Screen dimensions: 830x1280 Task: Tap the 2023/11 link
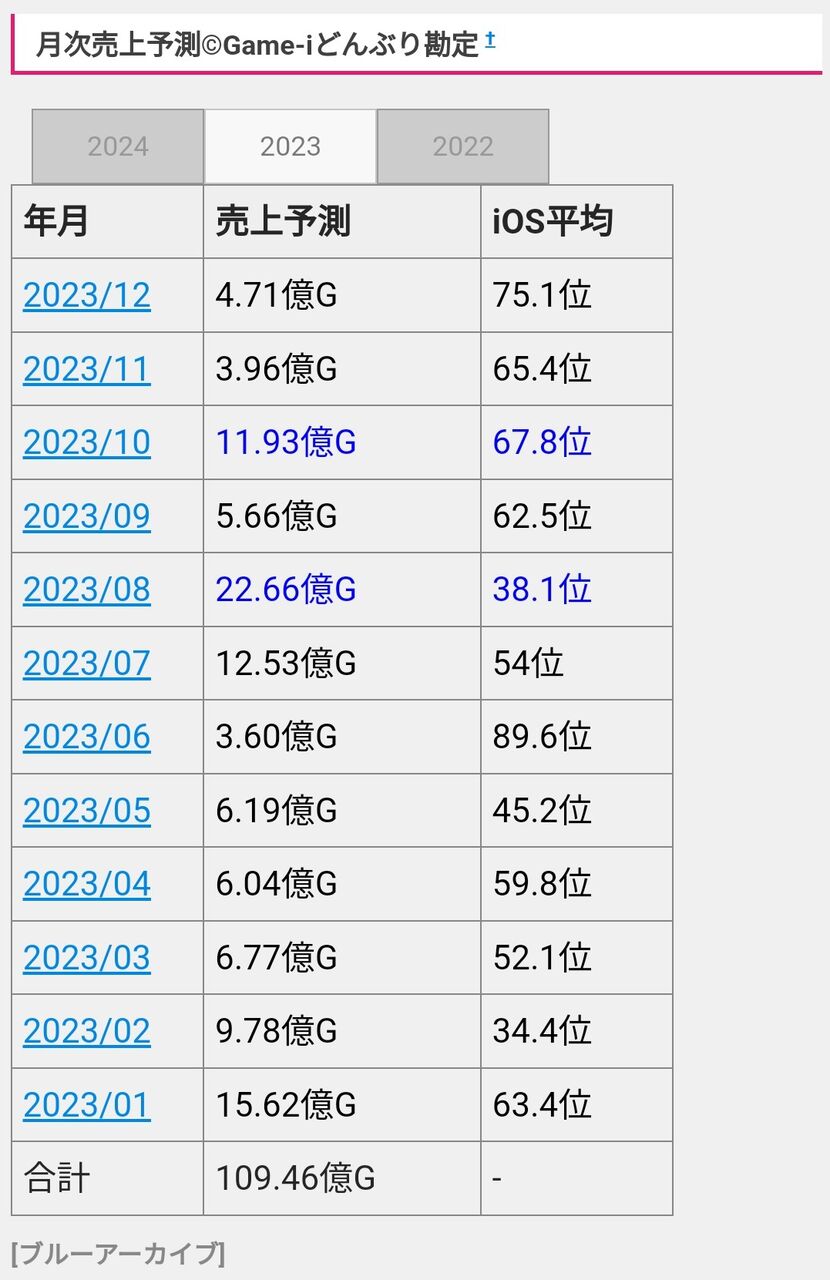[87, 369]
